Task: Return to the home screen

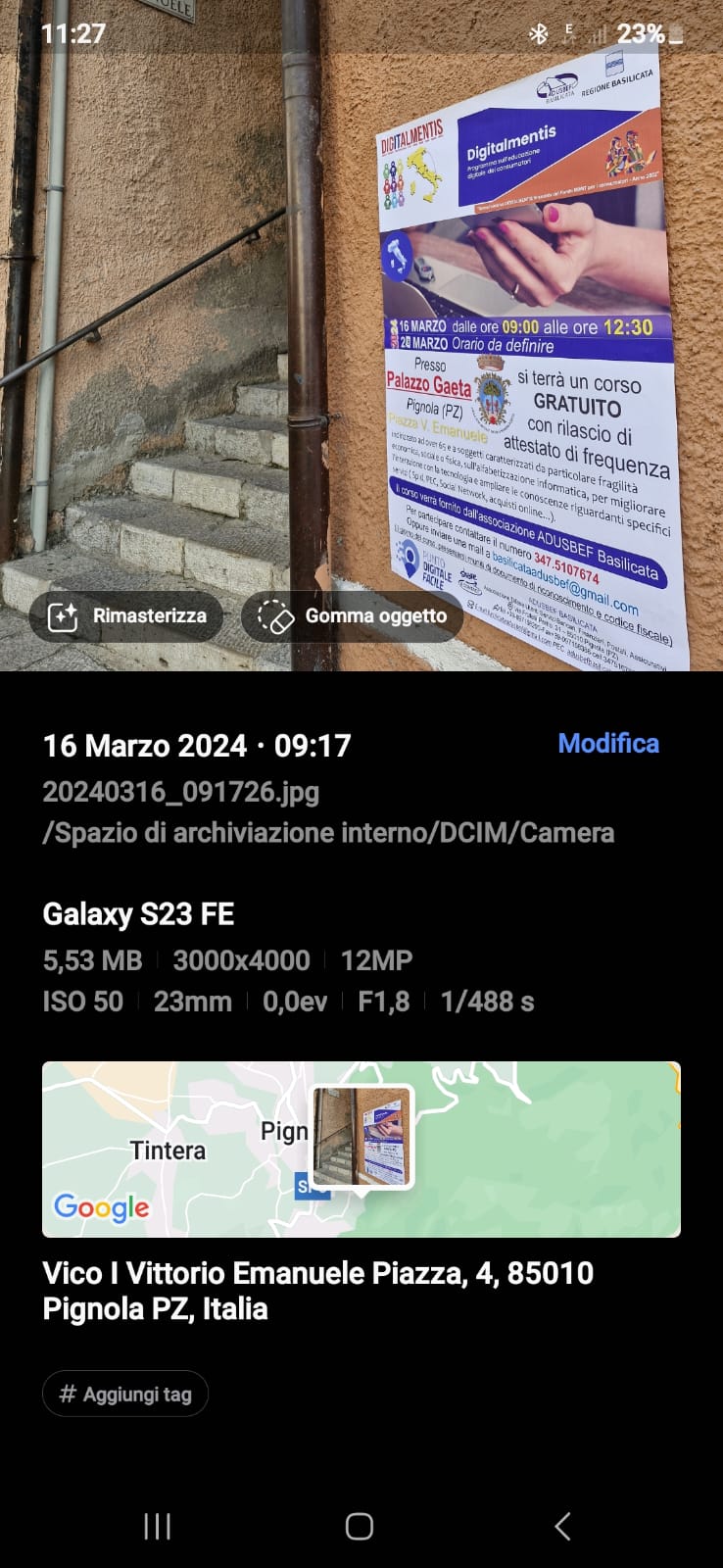Action: 360,1526
